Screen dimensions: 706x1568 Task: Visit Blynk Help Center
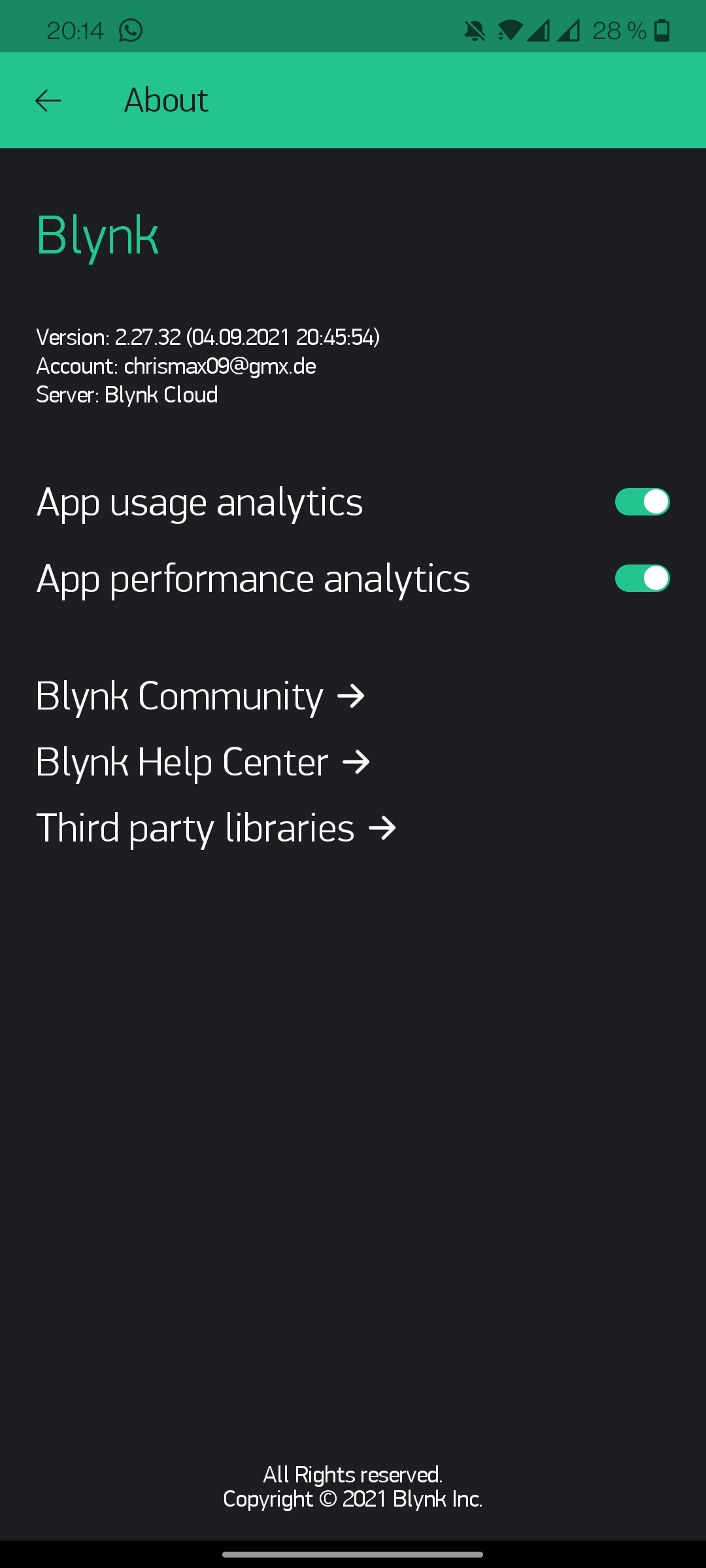(203, 762)
